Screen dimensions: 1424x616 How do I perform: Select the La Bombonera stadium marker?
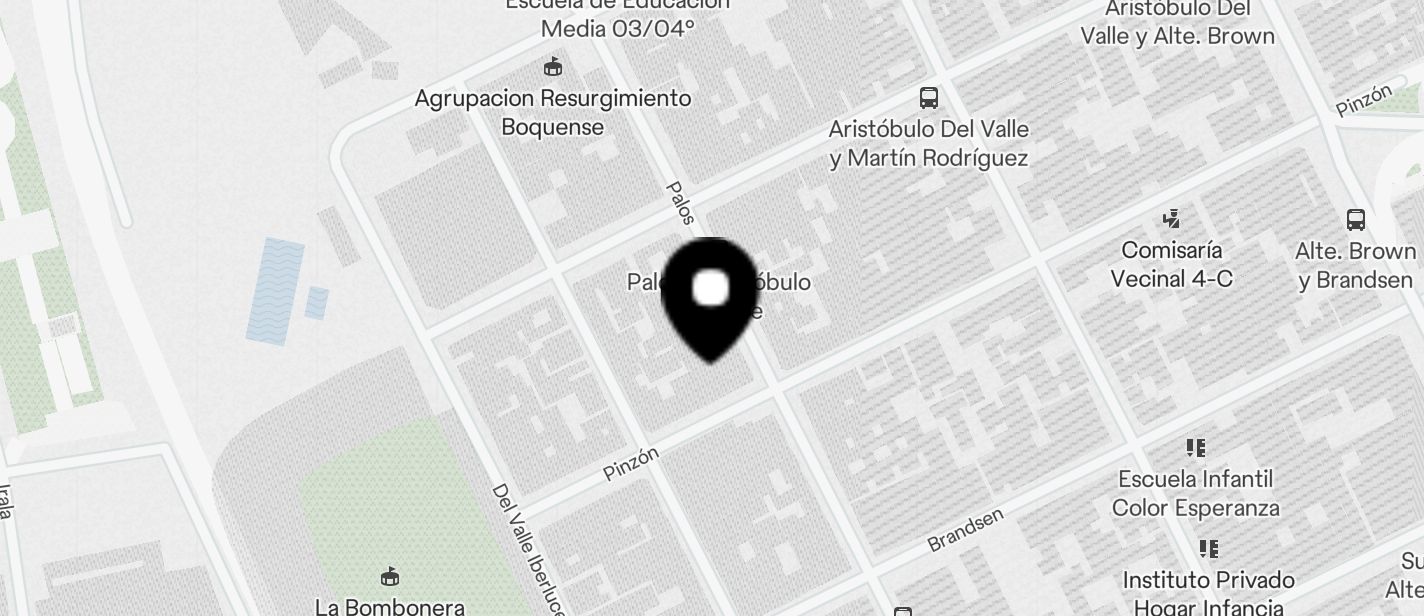(x=390, y=577)
